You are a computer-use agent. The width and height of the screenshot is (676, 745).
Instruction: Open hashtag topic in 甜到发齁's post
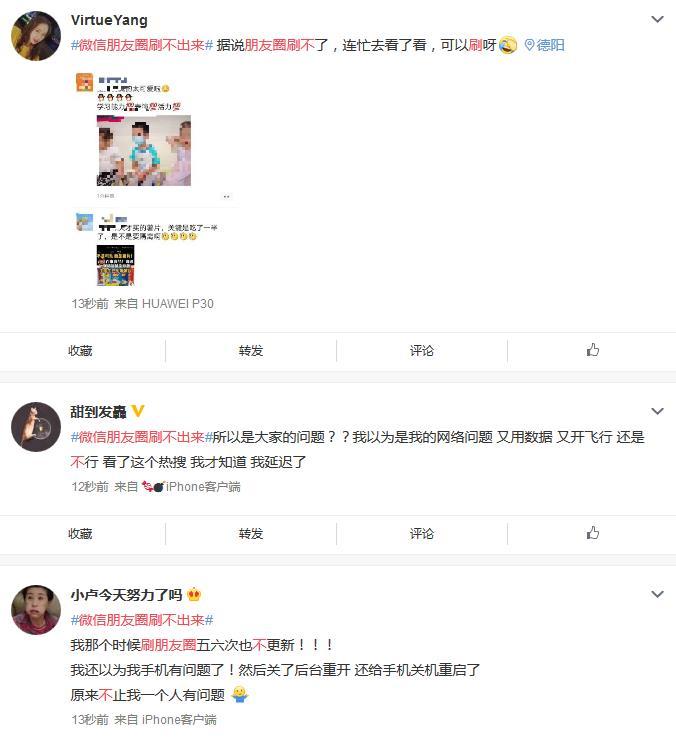(141, 436)
